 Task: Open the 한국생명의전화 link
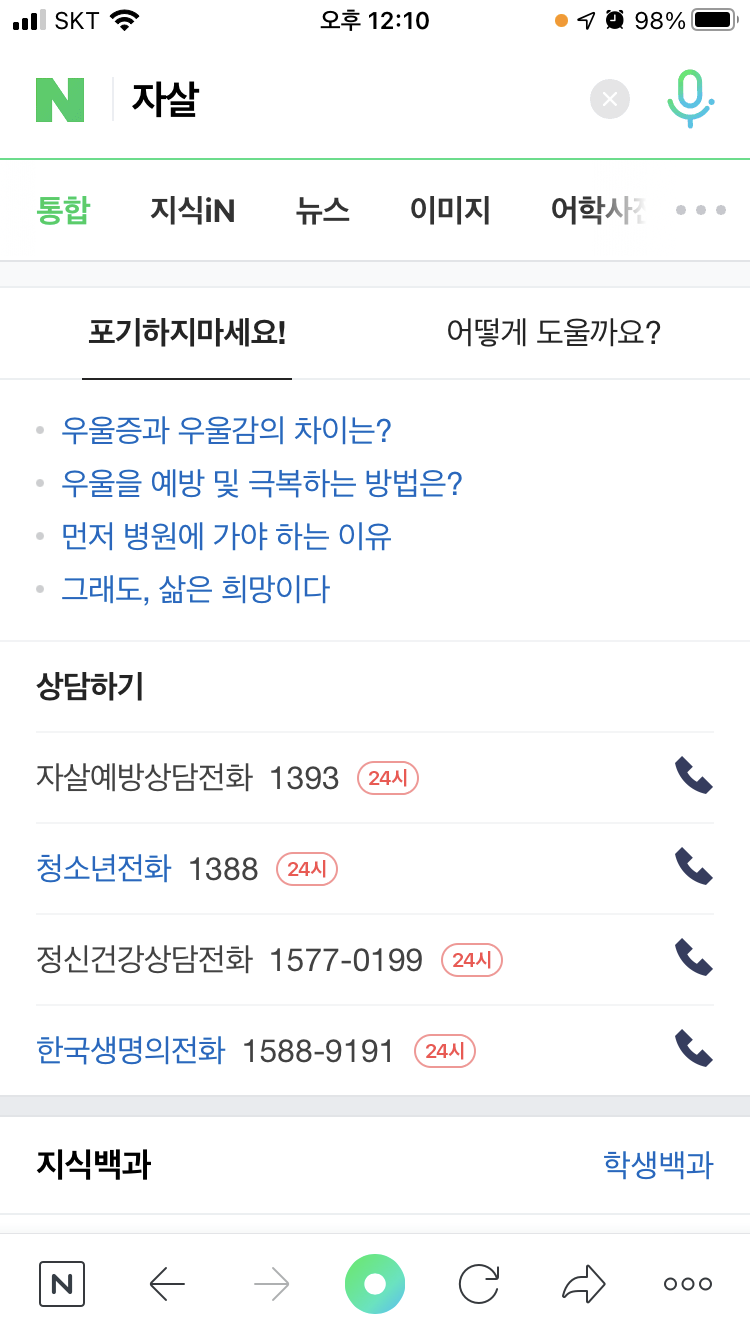tap(131, 1050)
